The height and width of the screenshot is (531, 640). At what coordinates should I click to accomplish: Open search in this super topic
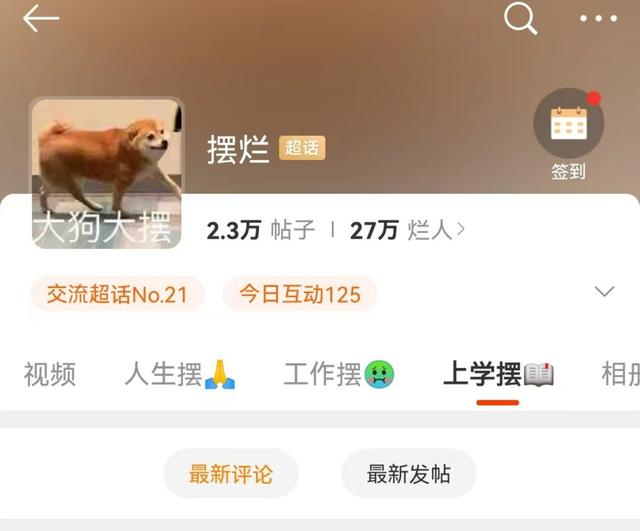[x=520, y=18]
